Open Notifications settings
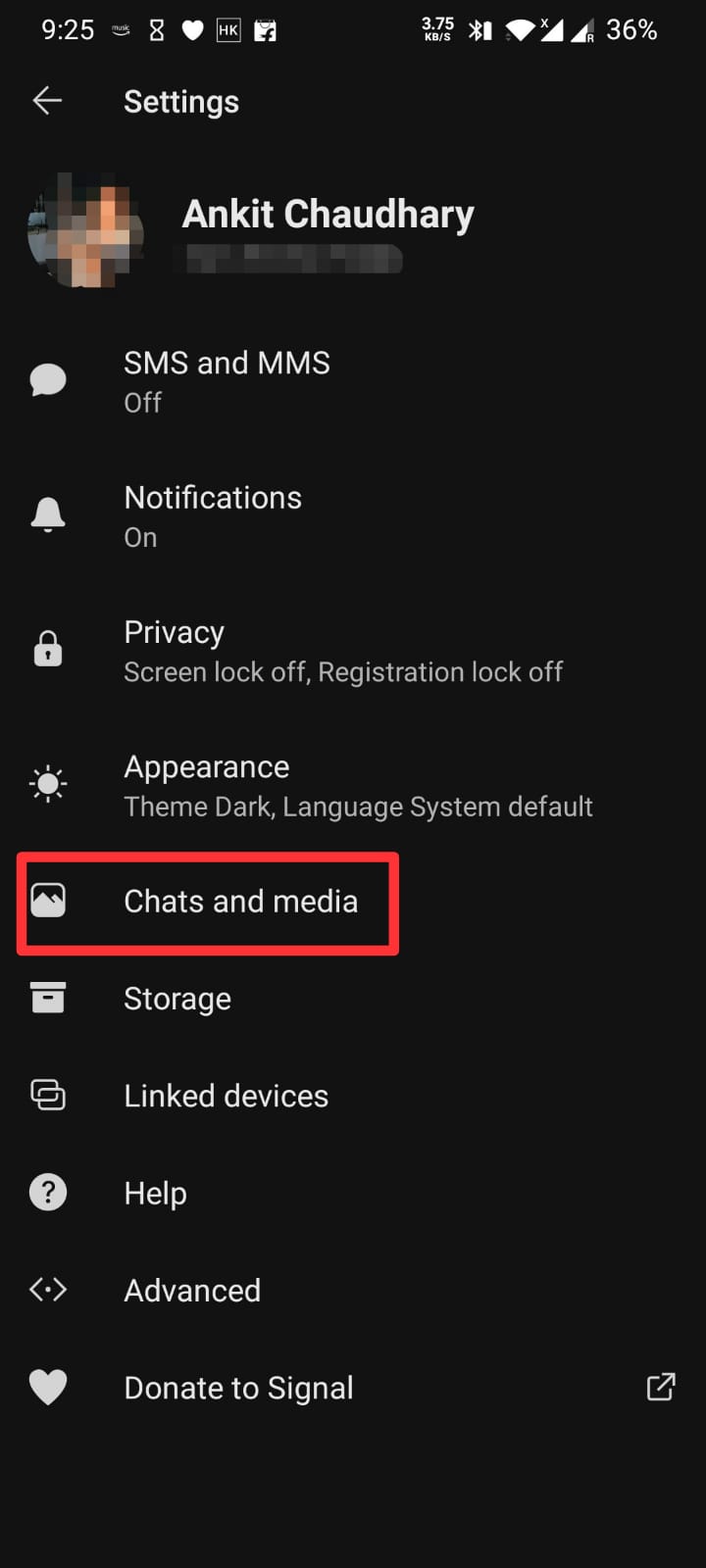The height and width of the screenshot is (1568, 706). click(x=213, y=516)
